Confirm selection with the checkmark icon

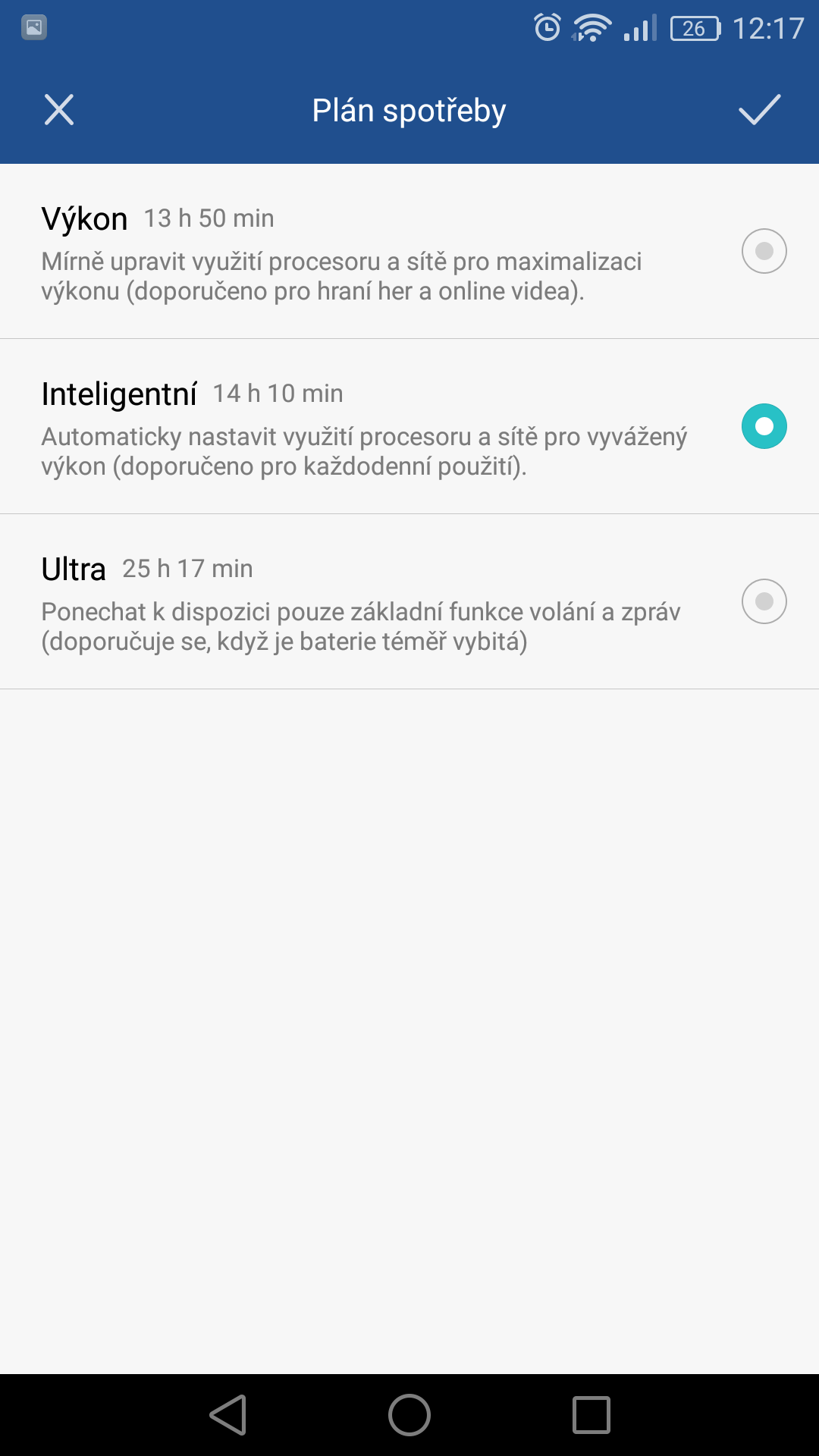coord(759,110)
